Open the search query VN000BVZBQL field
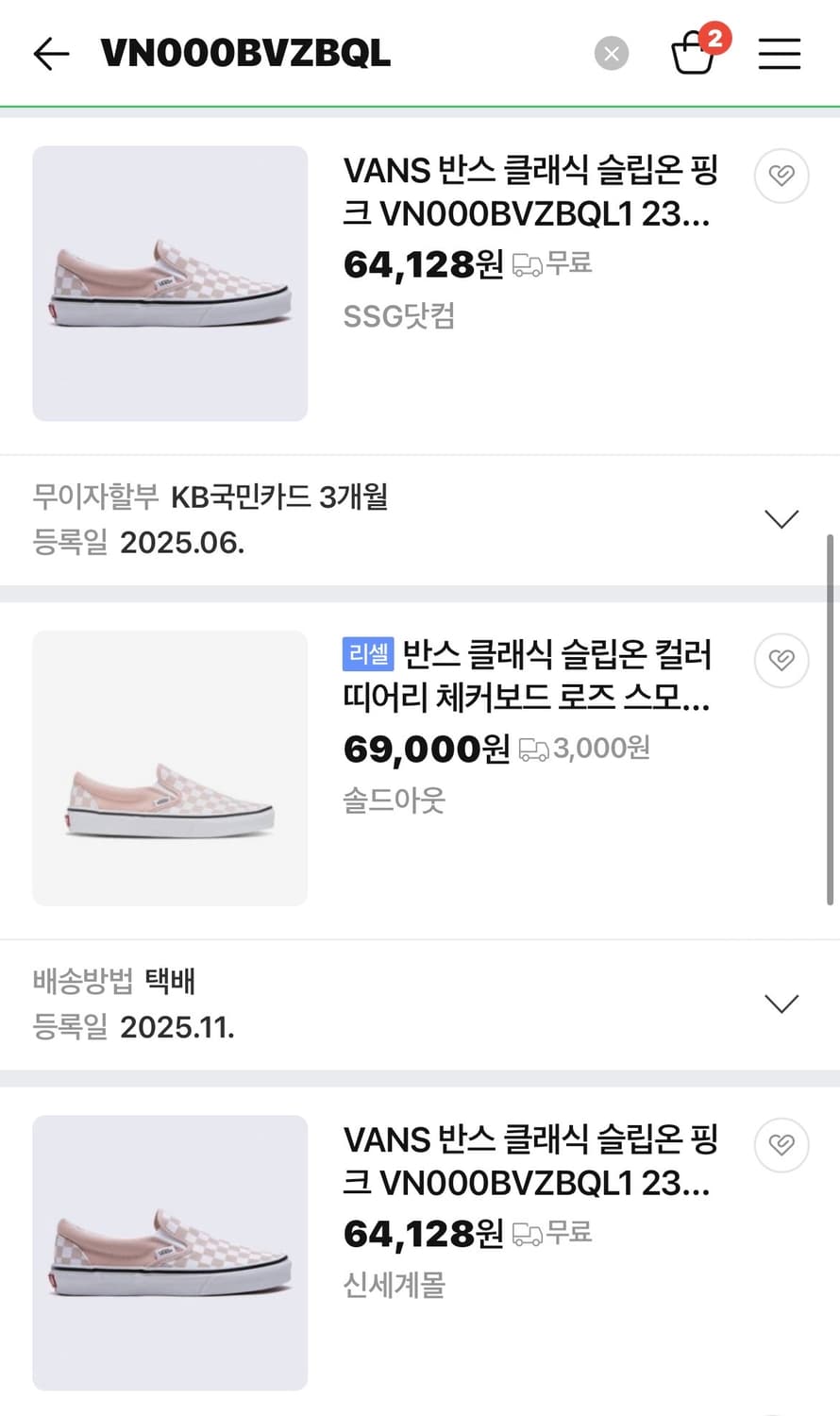840x1416 pixels. [x=247, y=53]
